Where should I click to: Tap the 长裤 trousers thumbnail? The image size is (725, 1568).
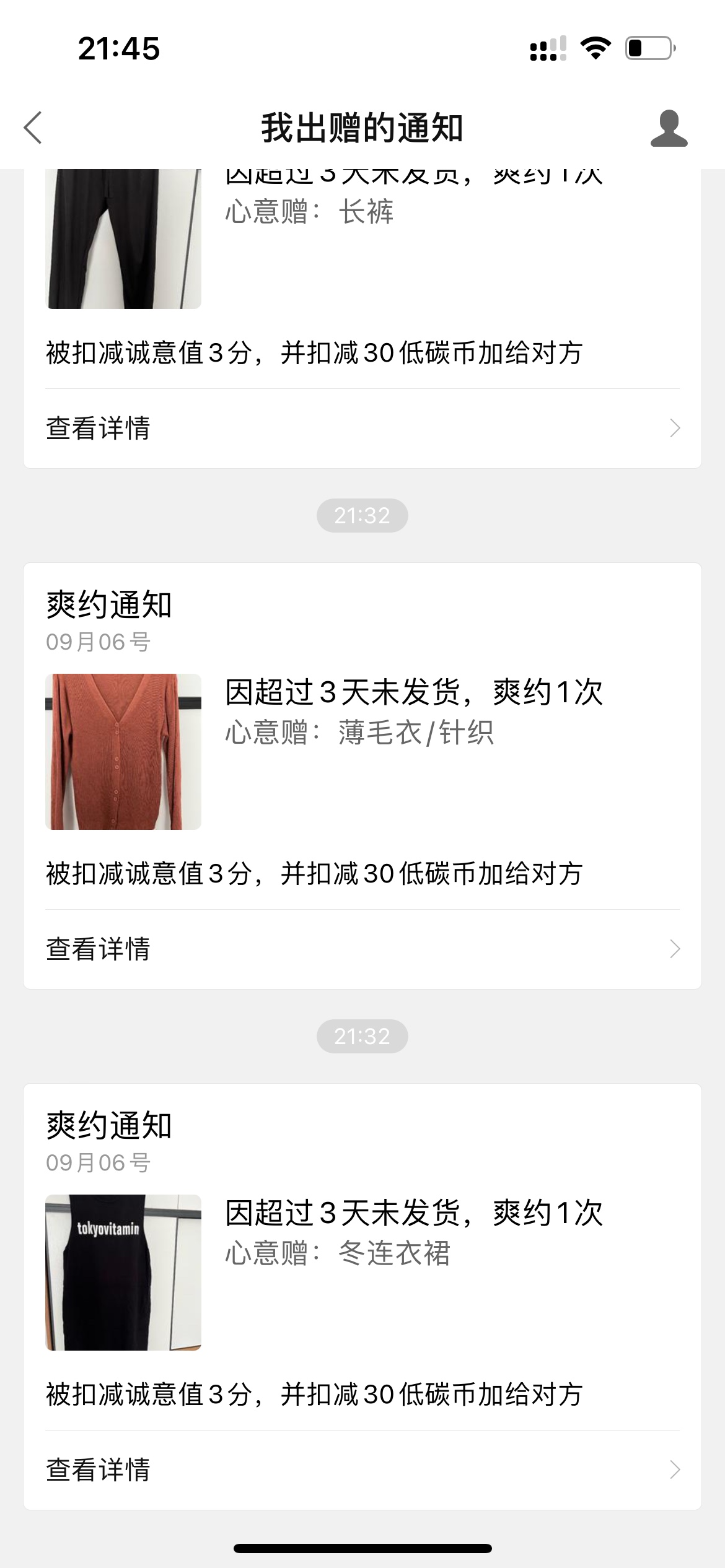click(123, 239)
